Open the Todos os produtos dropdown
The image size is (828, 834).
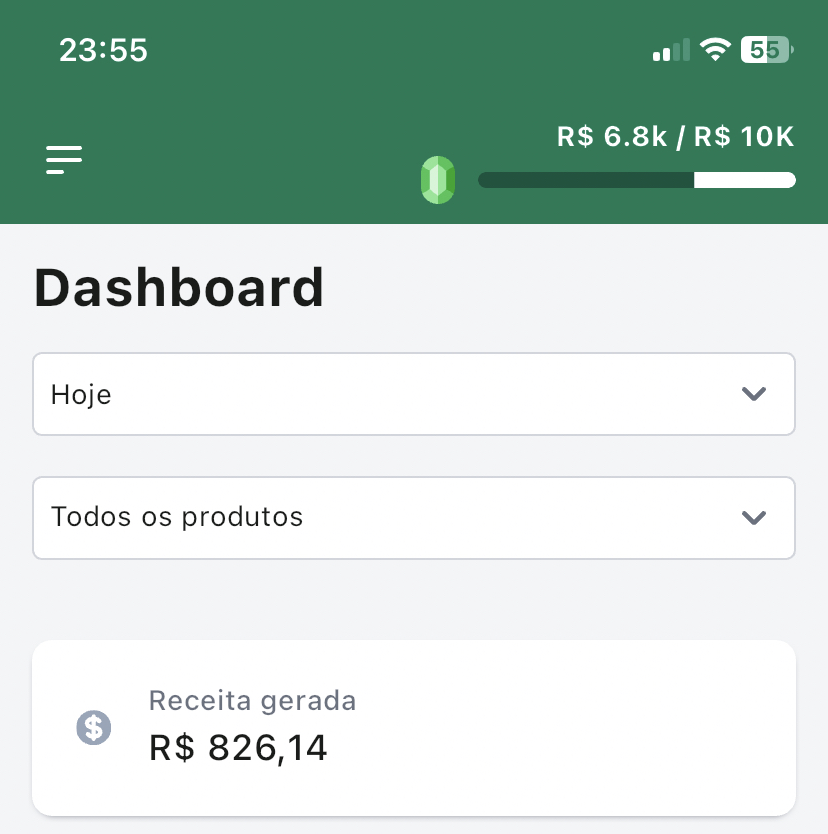(413, 518)
